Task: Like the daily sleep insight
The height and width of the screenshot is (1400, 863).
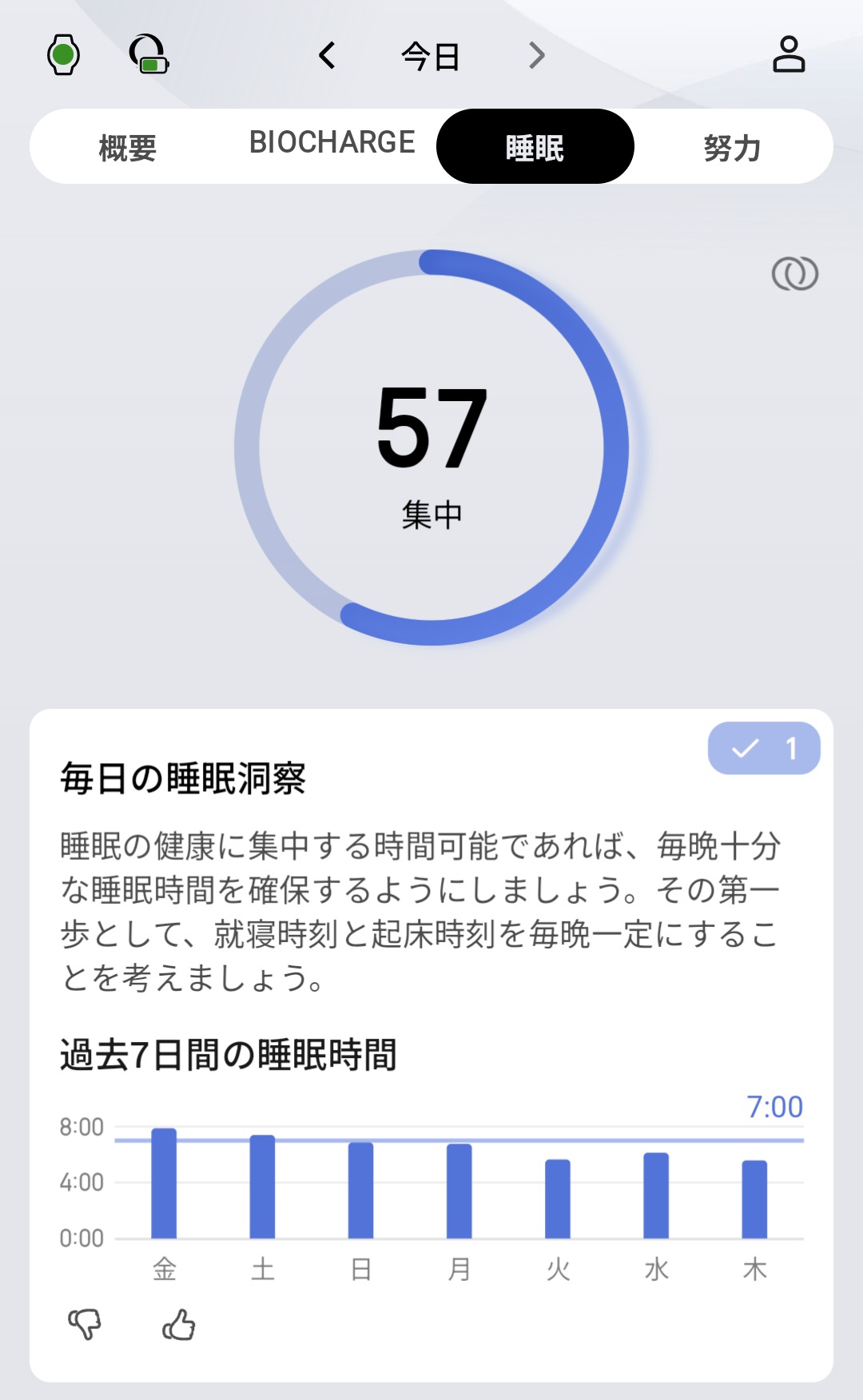Action: pos(178,1324)
